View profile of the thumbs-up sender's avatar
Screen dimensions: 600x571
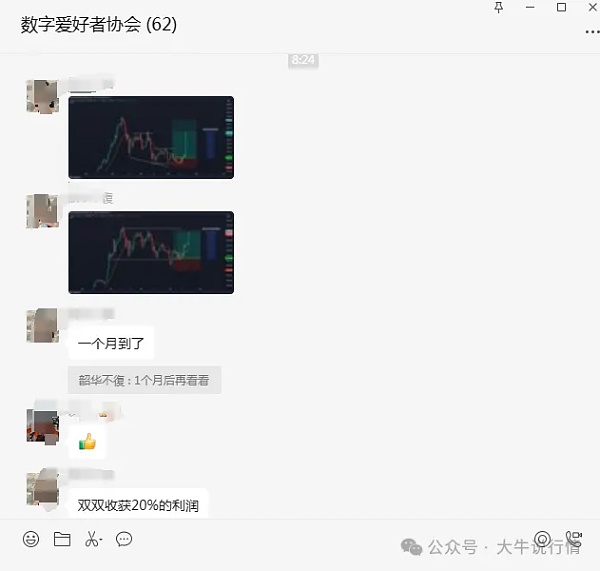pyautogui.click(x=42, y=426)
